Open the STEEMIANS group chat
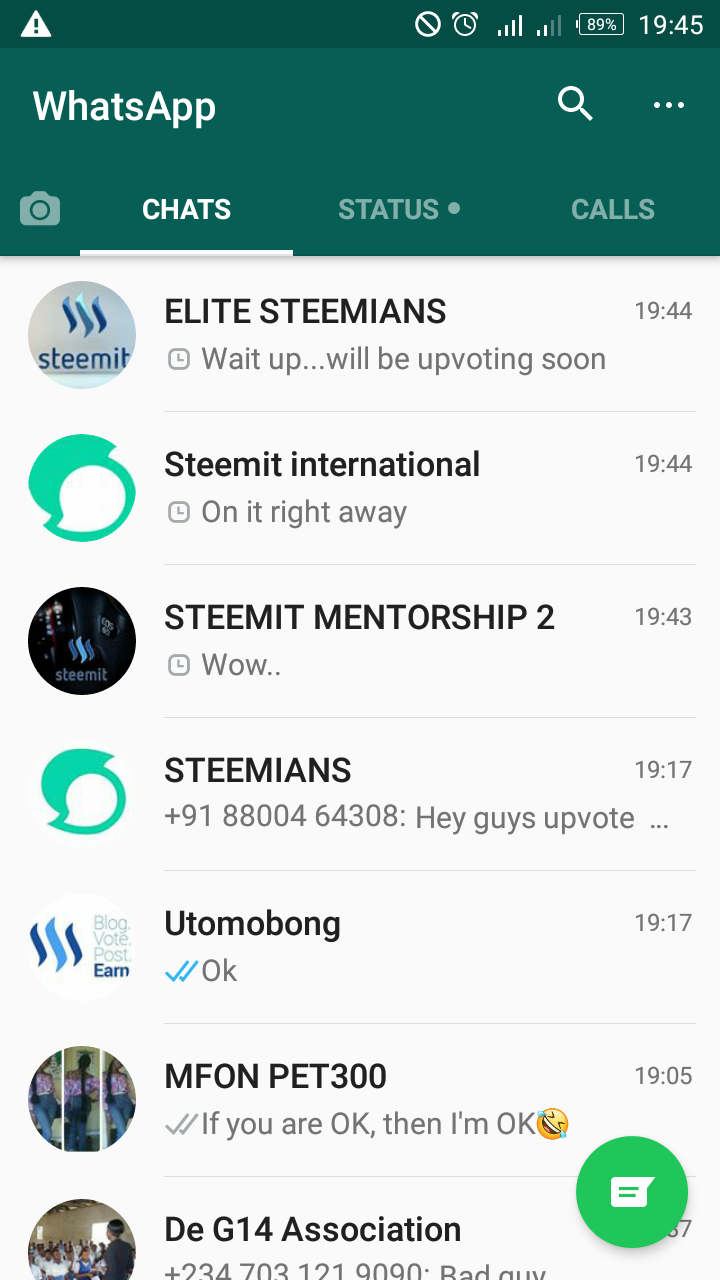Screen dimensions: 720x1280 pyautogui.click(x=400, y=794)
